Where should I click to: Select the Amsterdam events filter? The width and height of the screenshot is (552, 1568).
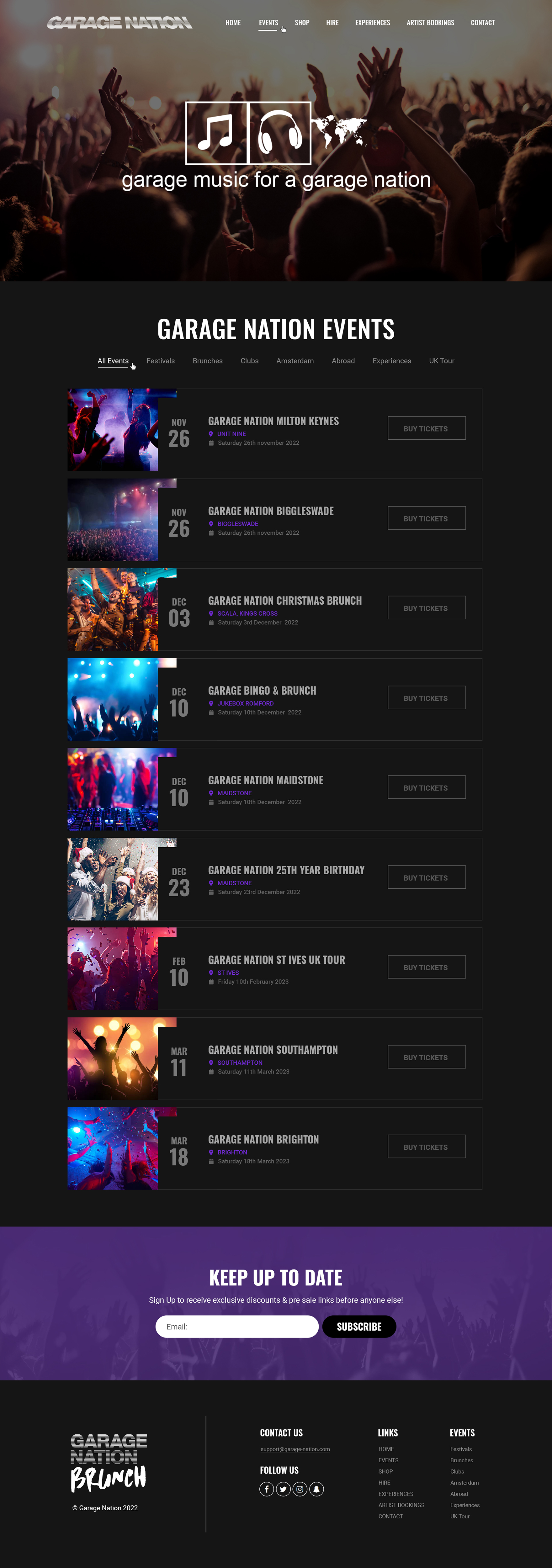[295, 361]
